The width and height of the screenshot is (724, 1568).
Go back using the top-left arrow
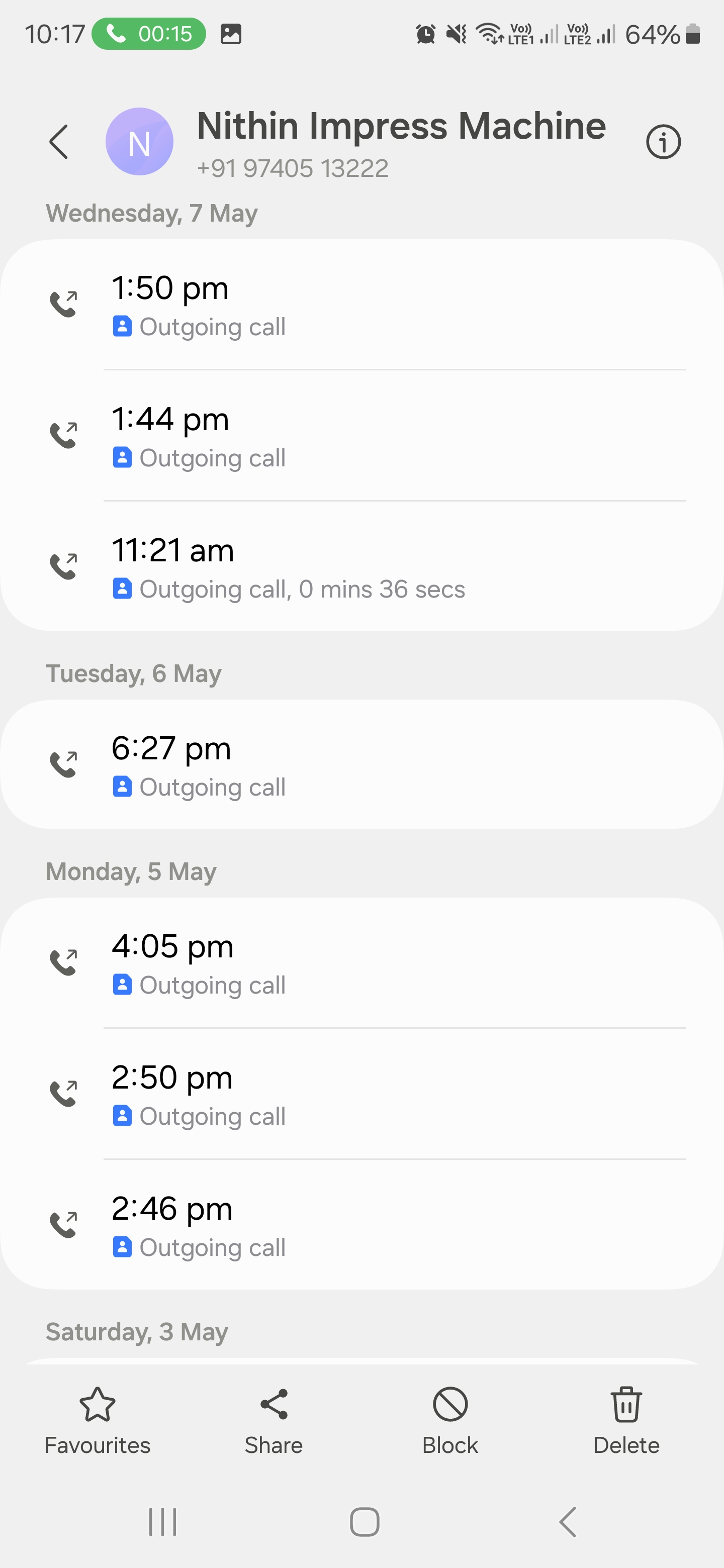coord(58,142)
